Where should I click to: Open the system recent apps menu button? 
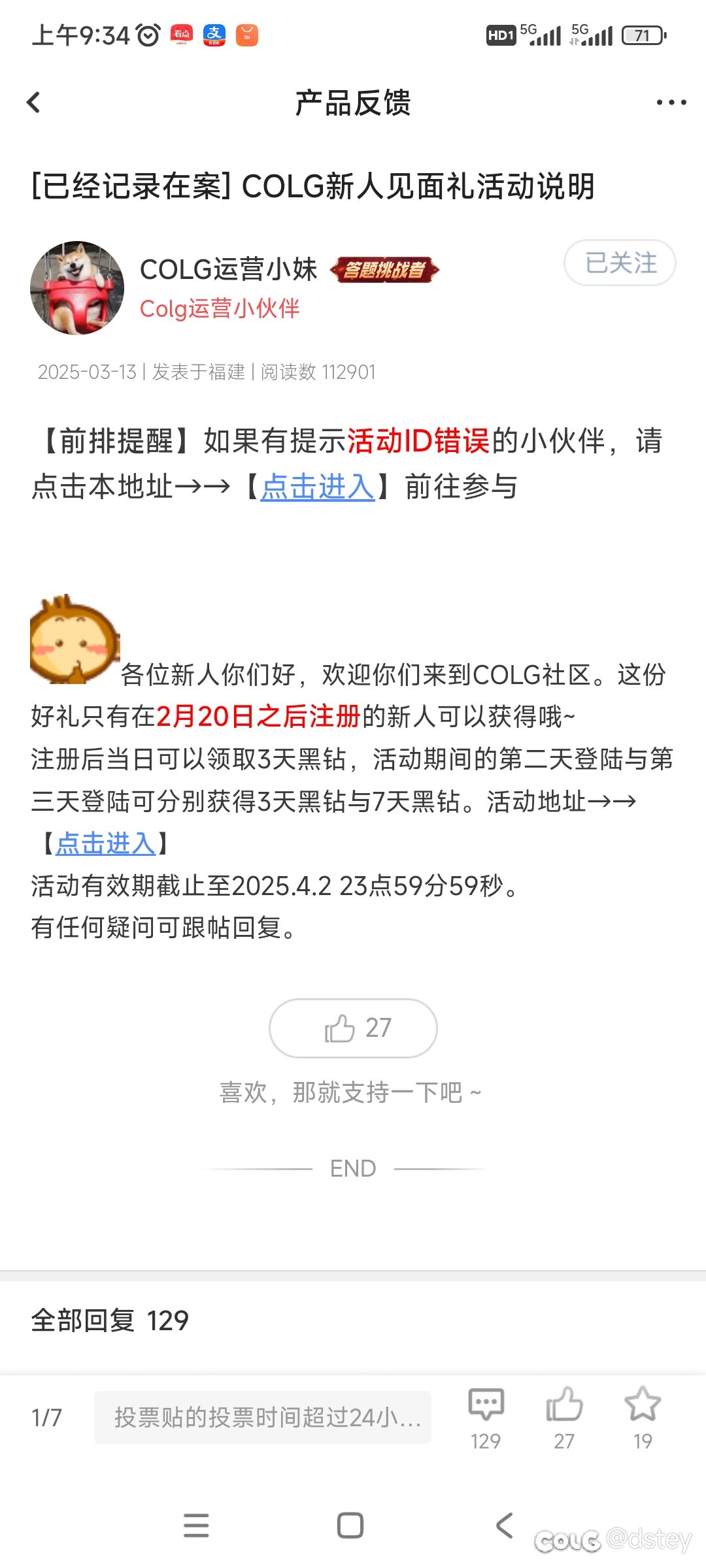point(196,1526)
